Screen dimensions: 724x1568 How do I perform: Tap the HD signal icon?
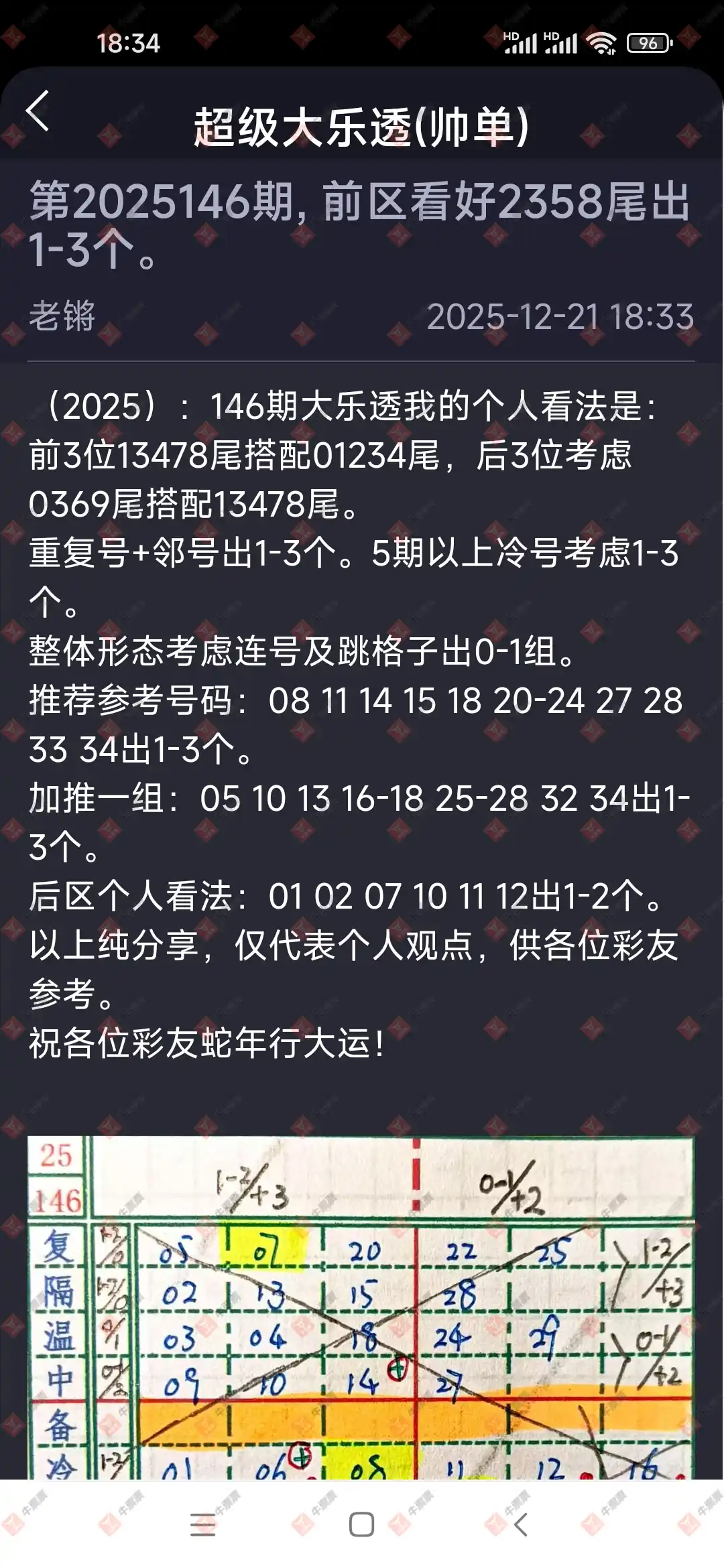coord(511,36)
